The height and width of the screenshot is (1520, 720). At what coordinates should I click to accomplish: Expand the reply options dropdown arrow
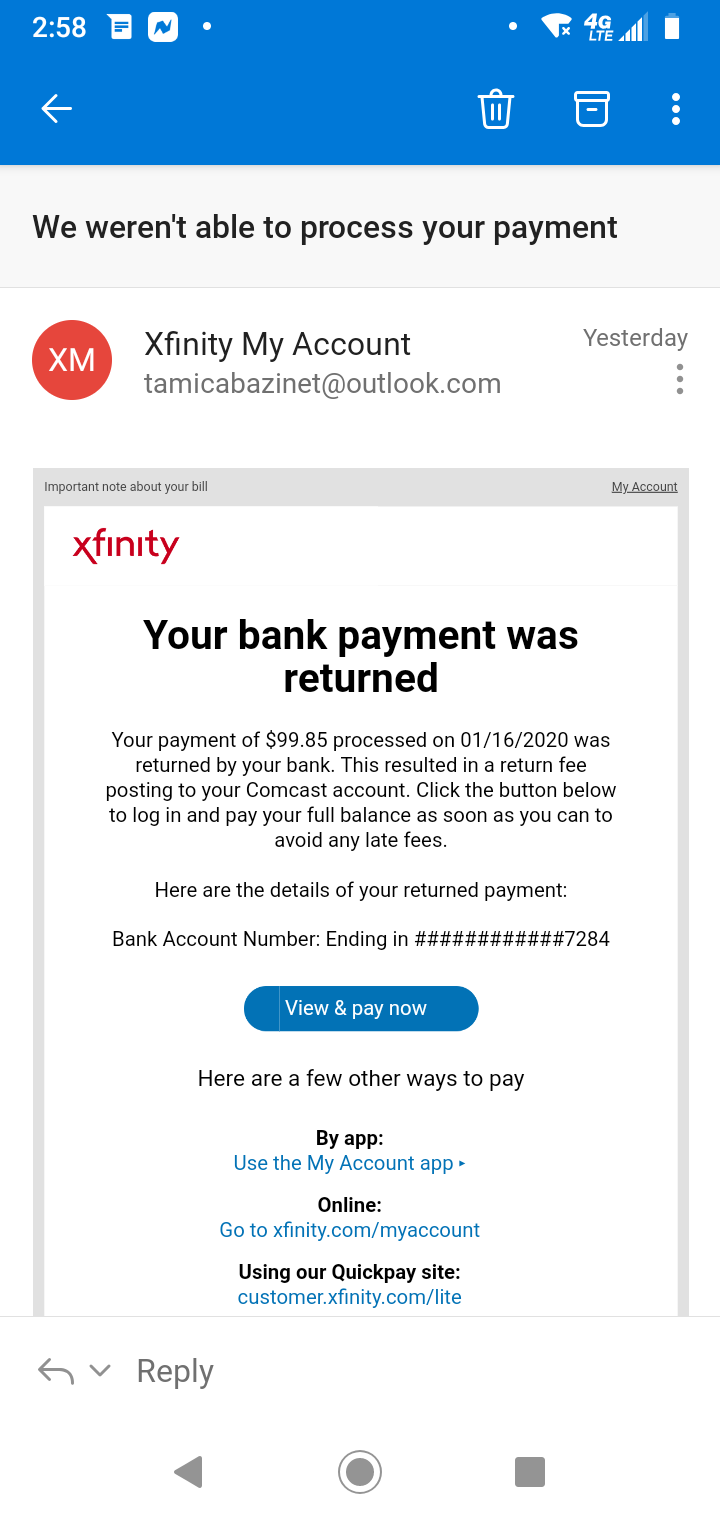(x=100, y=1370)
